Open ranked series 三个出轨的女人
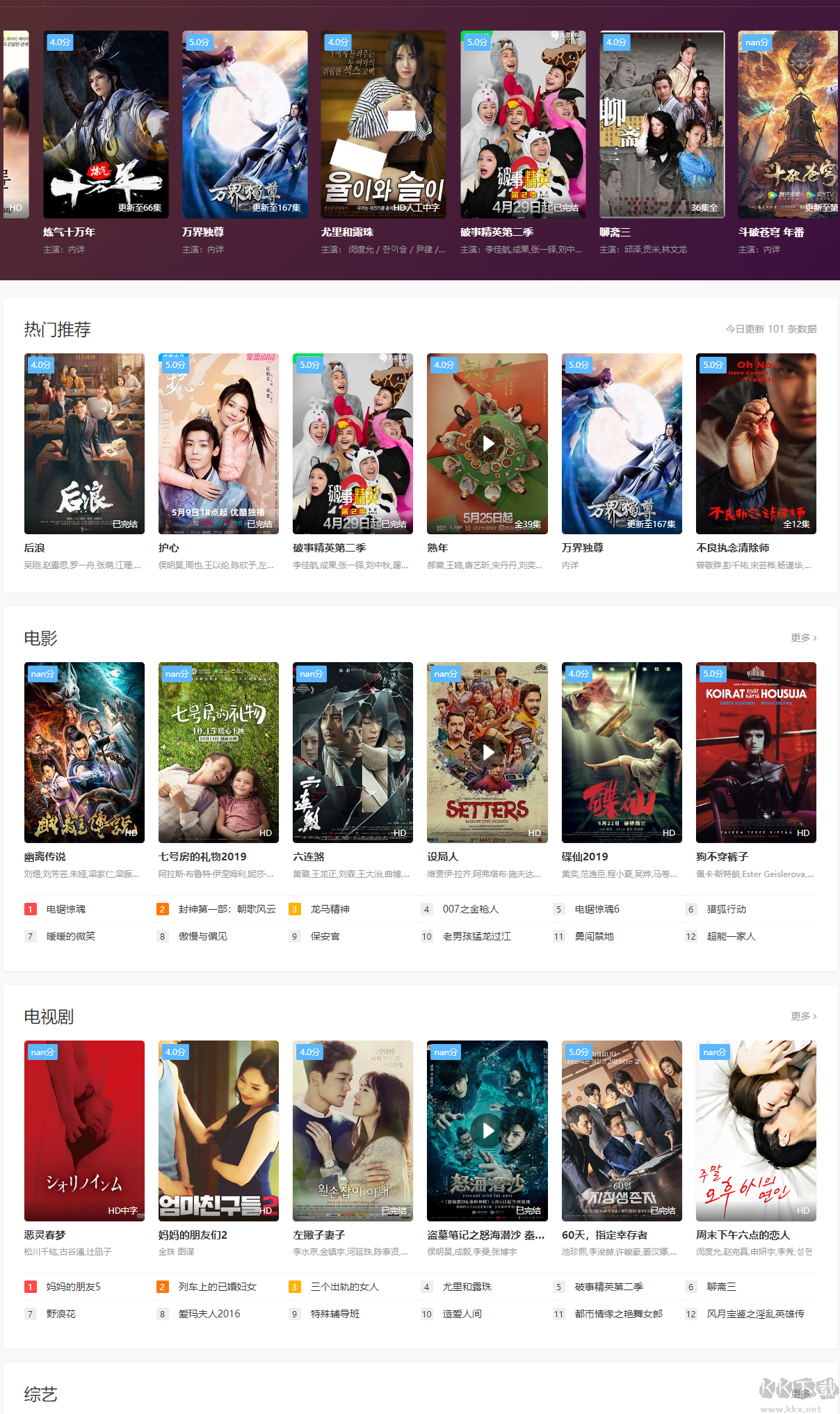840x1414 pixels. click(x=344, y=1287)
